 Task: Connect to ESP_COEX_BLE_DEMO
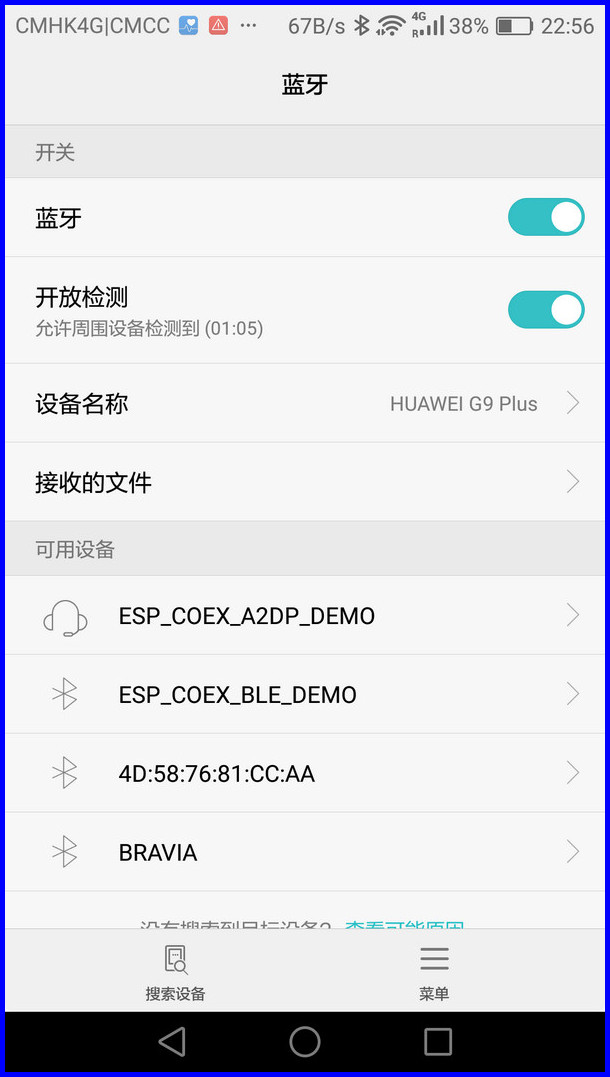point(305,694)
